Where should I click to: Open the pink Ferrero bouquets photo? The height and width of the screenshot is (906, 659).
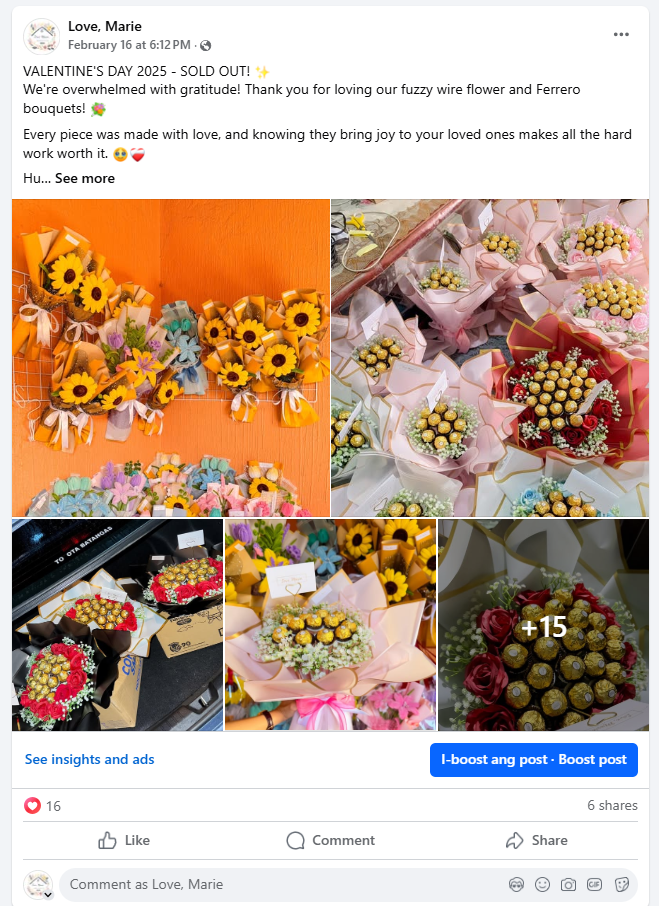point(490,357)
